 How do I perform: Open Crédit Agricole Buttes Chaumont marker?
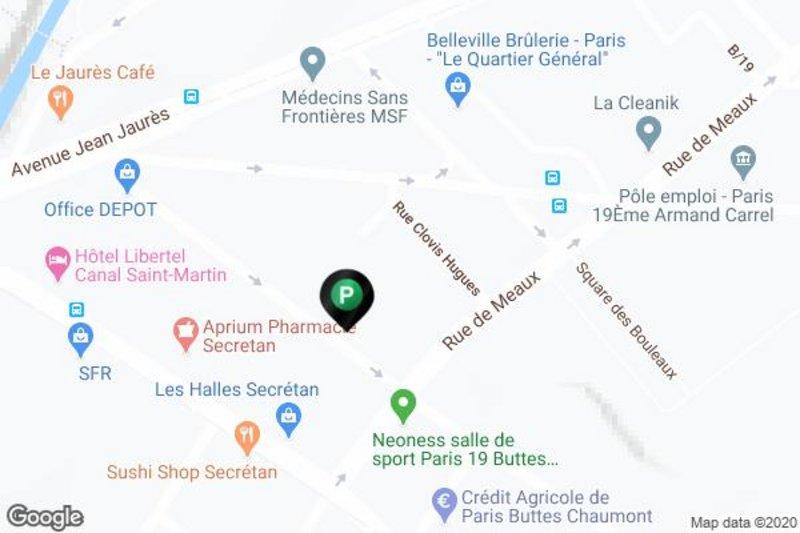pyautogui.click(x=443, y=504)
